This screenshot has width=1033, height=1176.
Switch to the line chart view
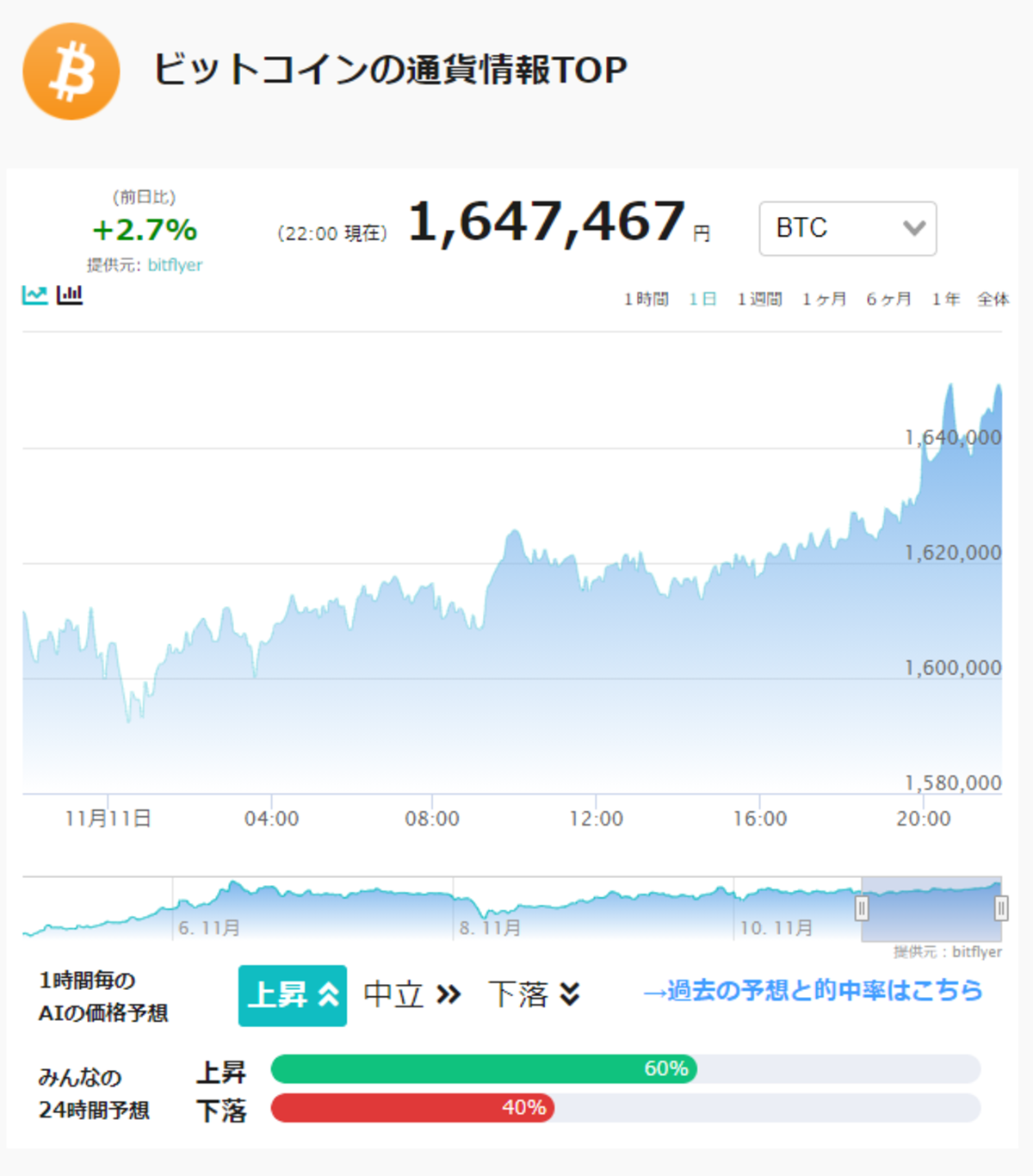coord(34,294)
